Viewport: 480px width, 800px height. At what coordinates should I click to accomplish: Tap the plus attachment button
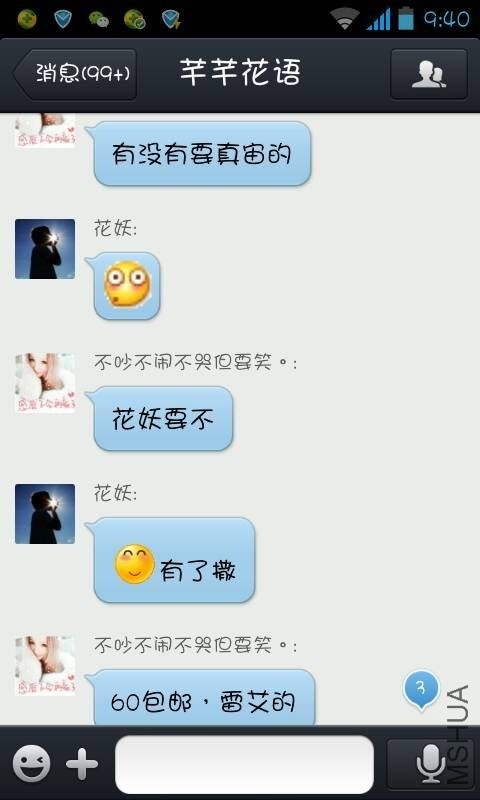pos(82,764)
